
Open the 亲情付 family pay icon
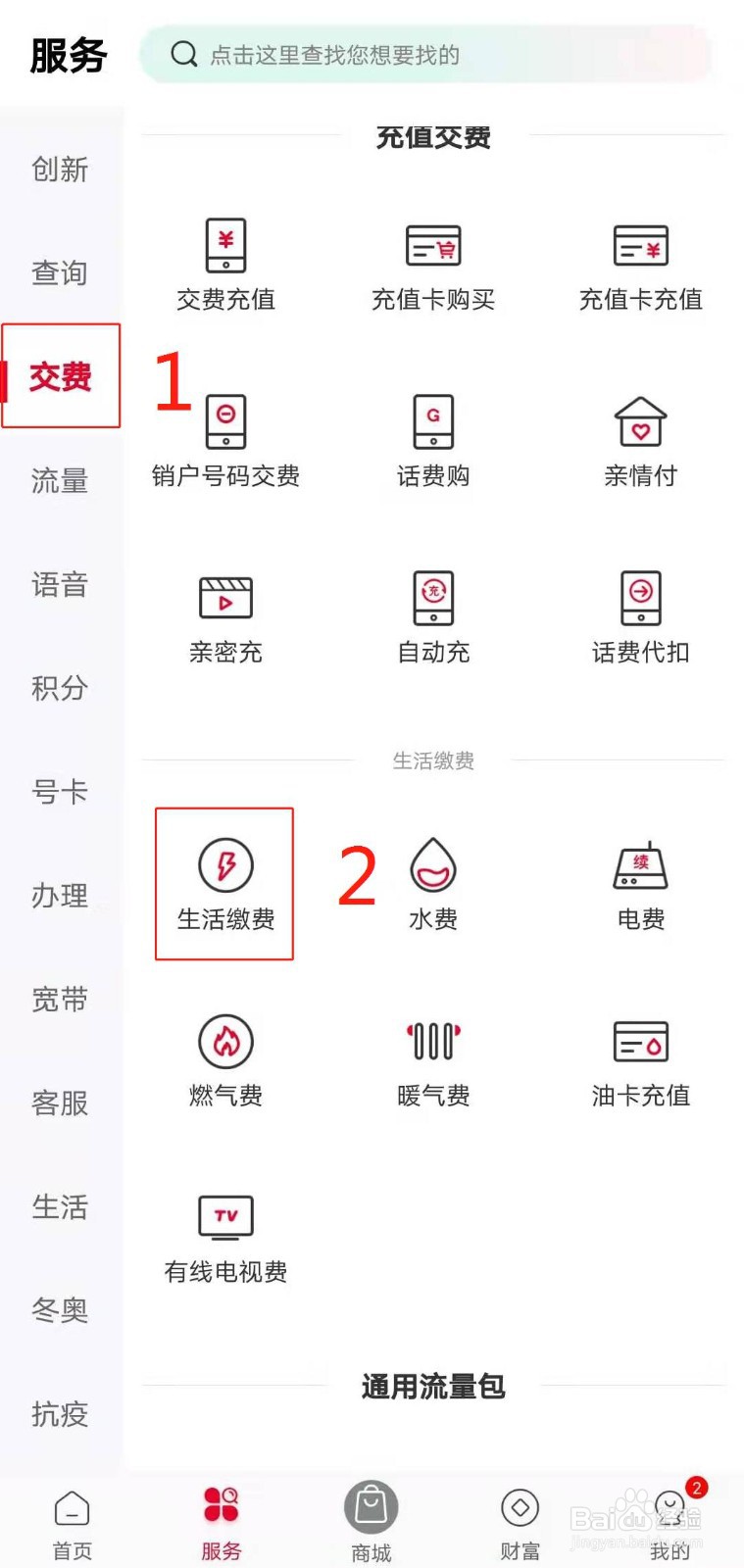click(x=640, y=441)
